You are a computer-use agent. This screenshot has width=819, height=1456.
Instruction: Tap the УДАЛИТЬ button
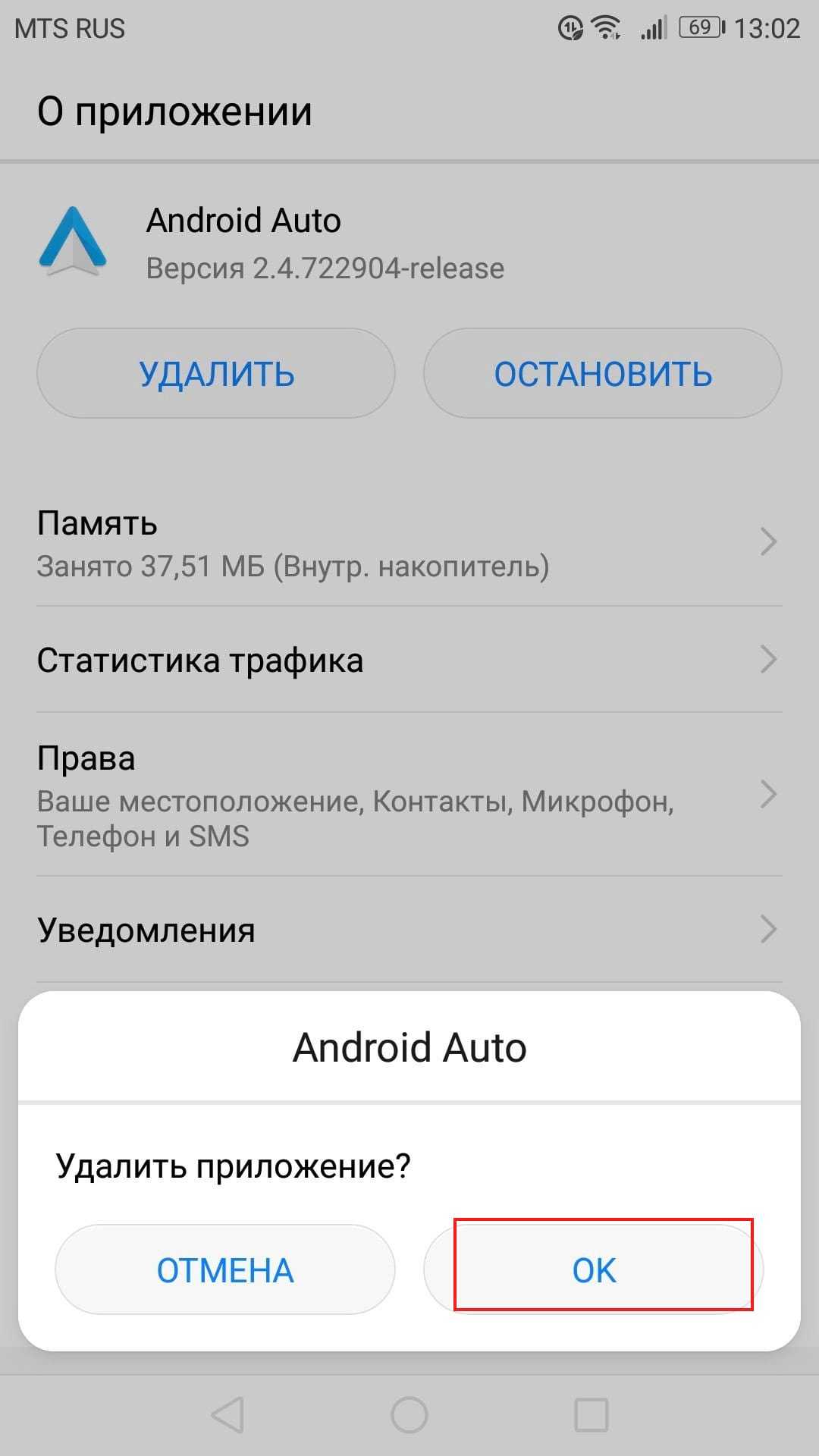[x=216, y=374]
